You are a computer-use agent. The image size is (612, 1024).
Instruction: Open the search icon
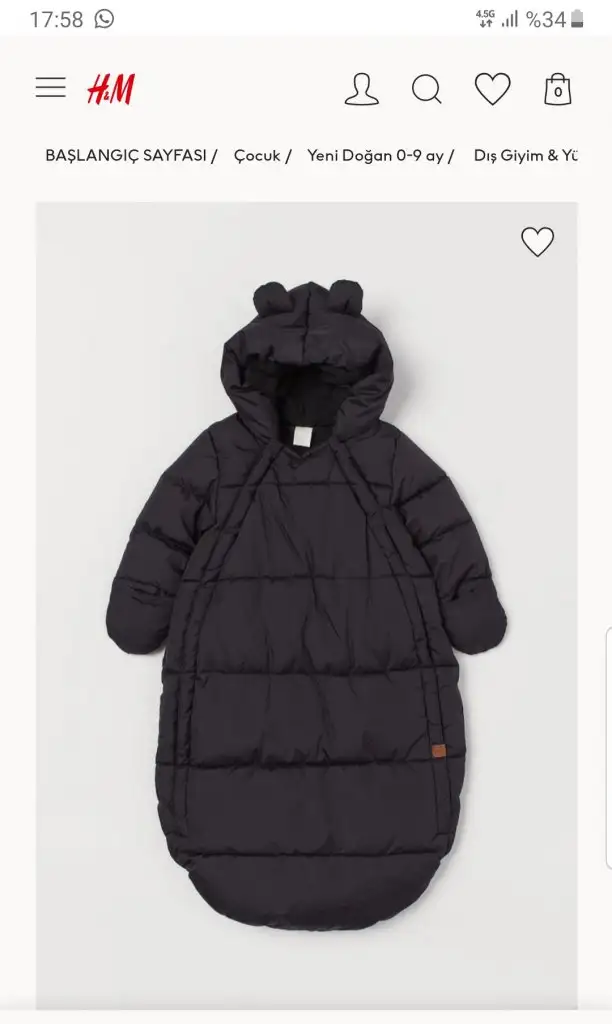pos(427,89)
